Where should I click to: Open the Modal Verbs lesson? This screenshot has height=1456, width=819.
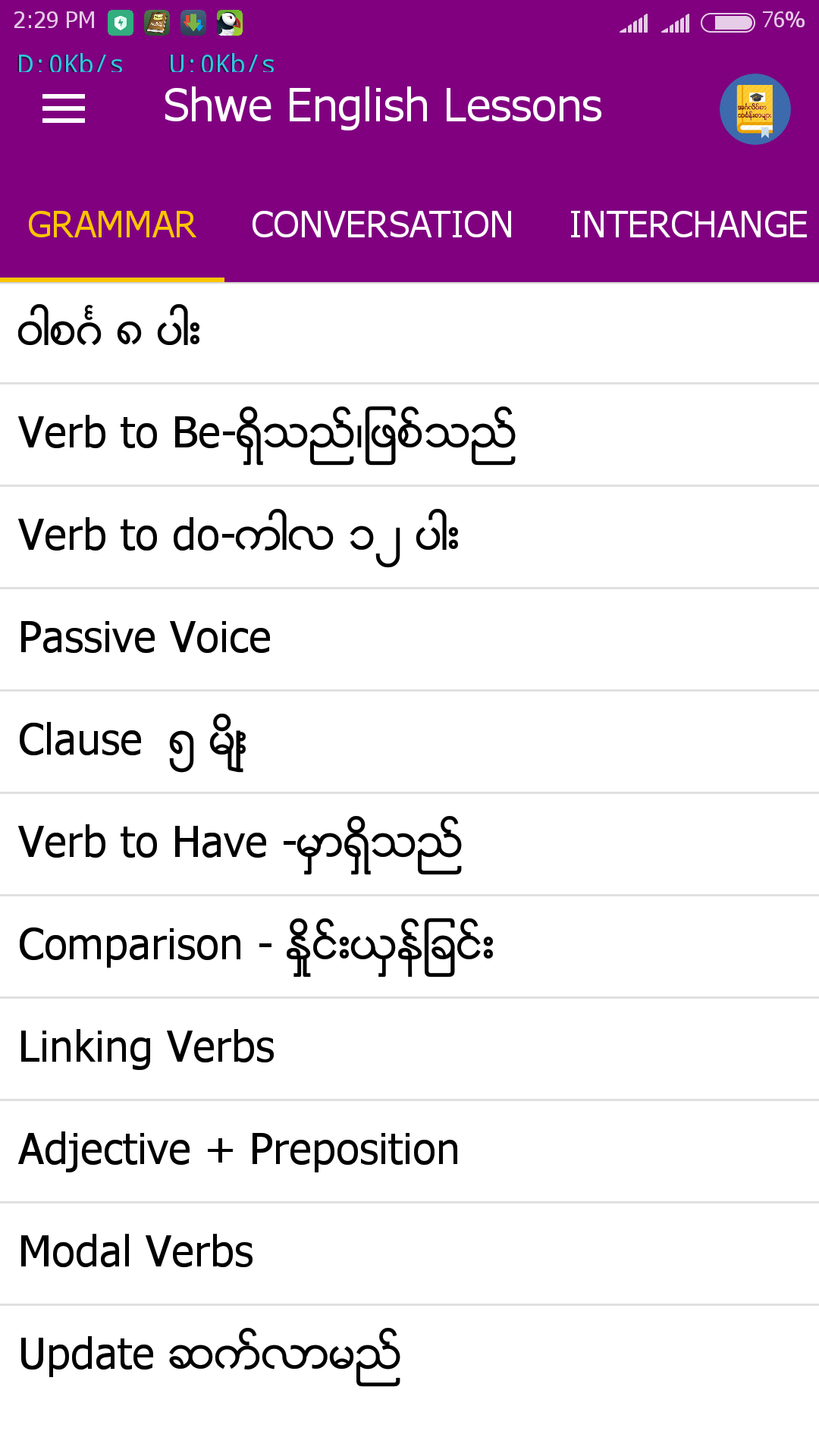tap(409, 1254)
